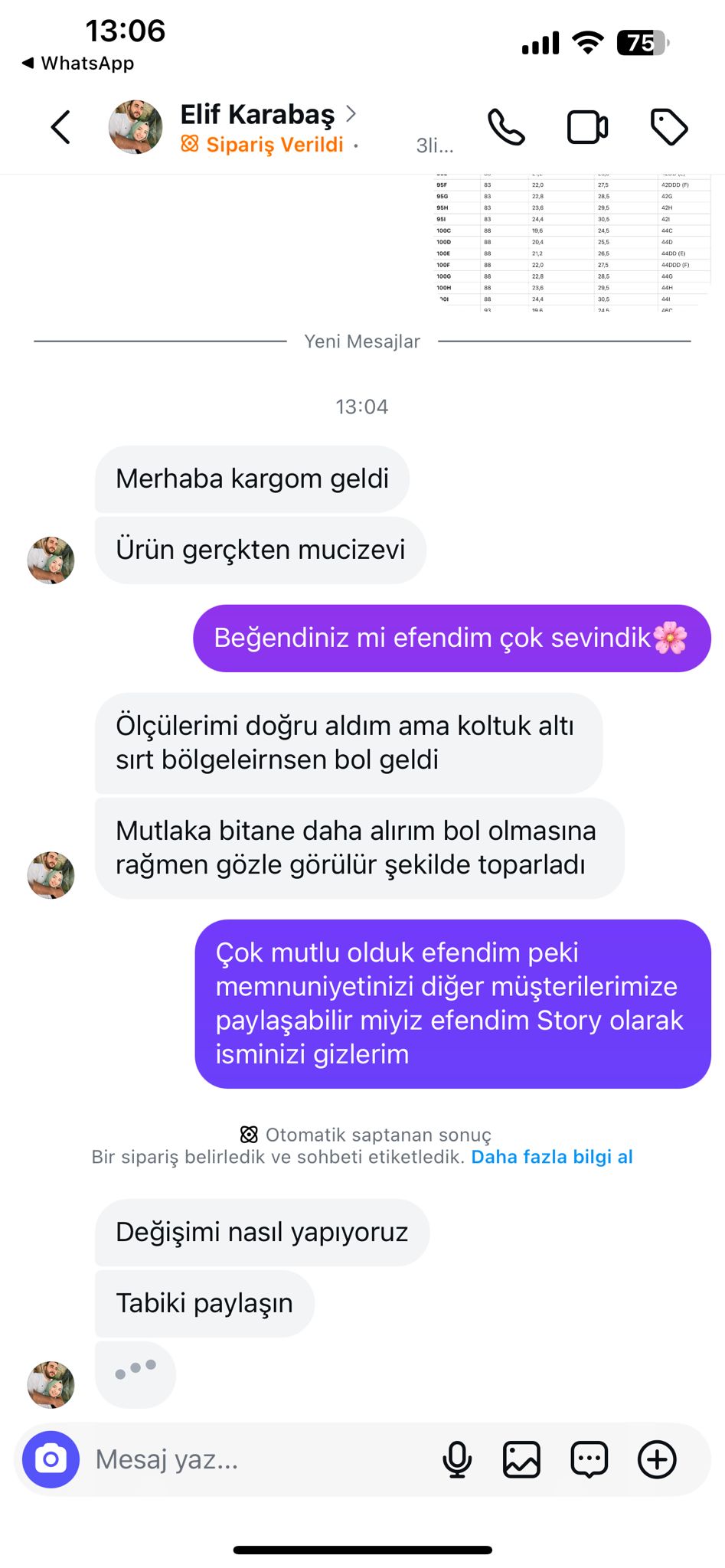Attach a photo from gallery
Viewport: 725px width, 1568px height.
(521, 1459)
